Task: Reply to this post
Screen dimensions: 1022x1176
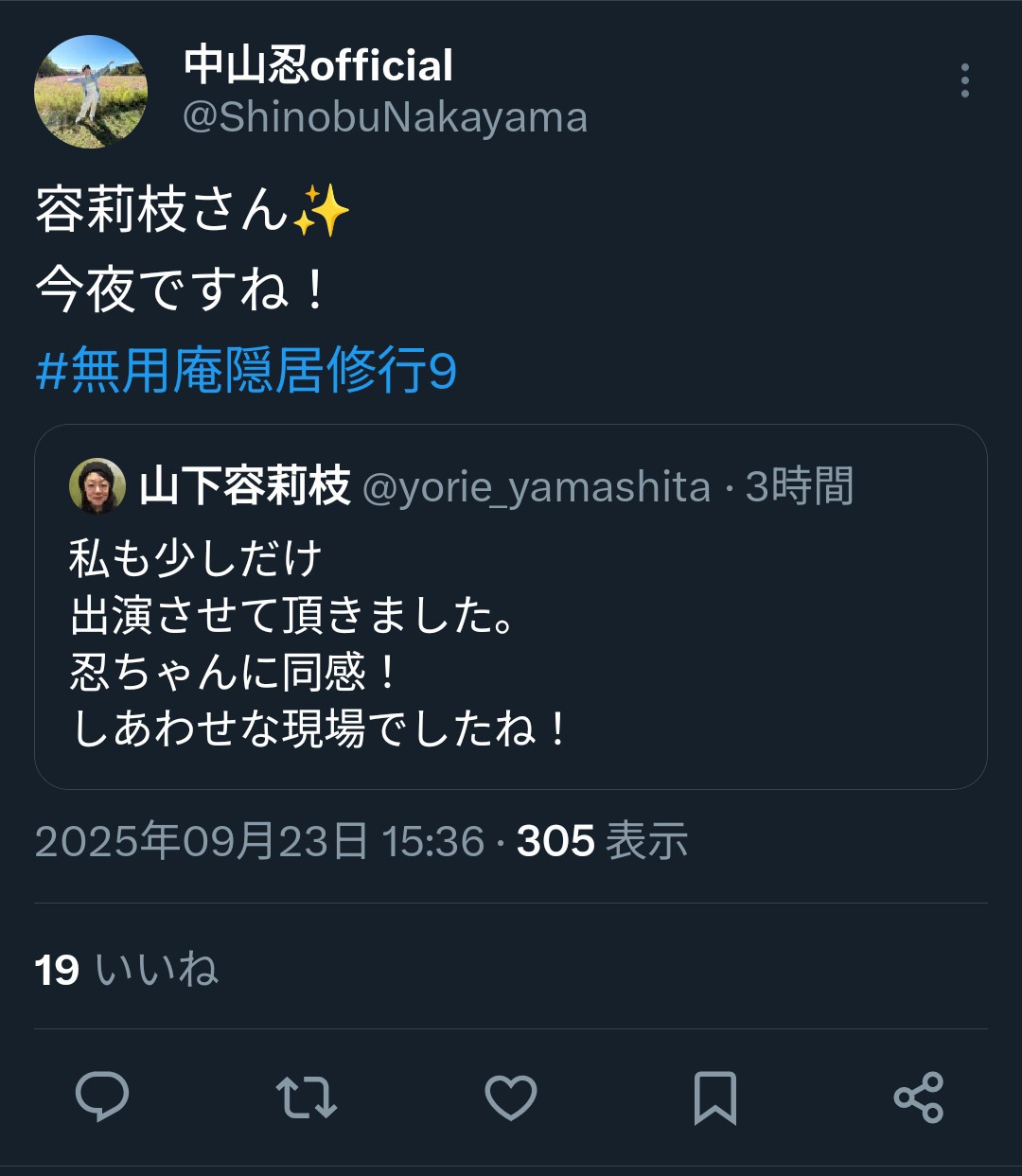Action: click(102, 1097)
